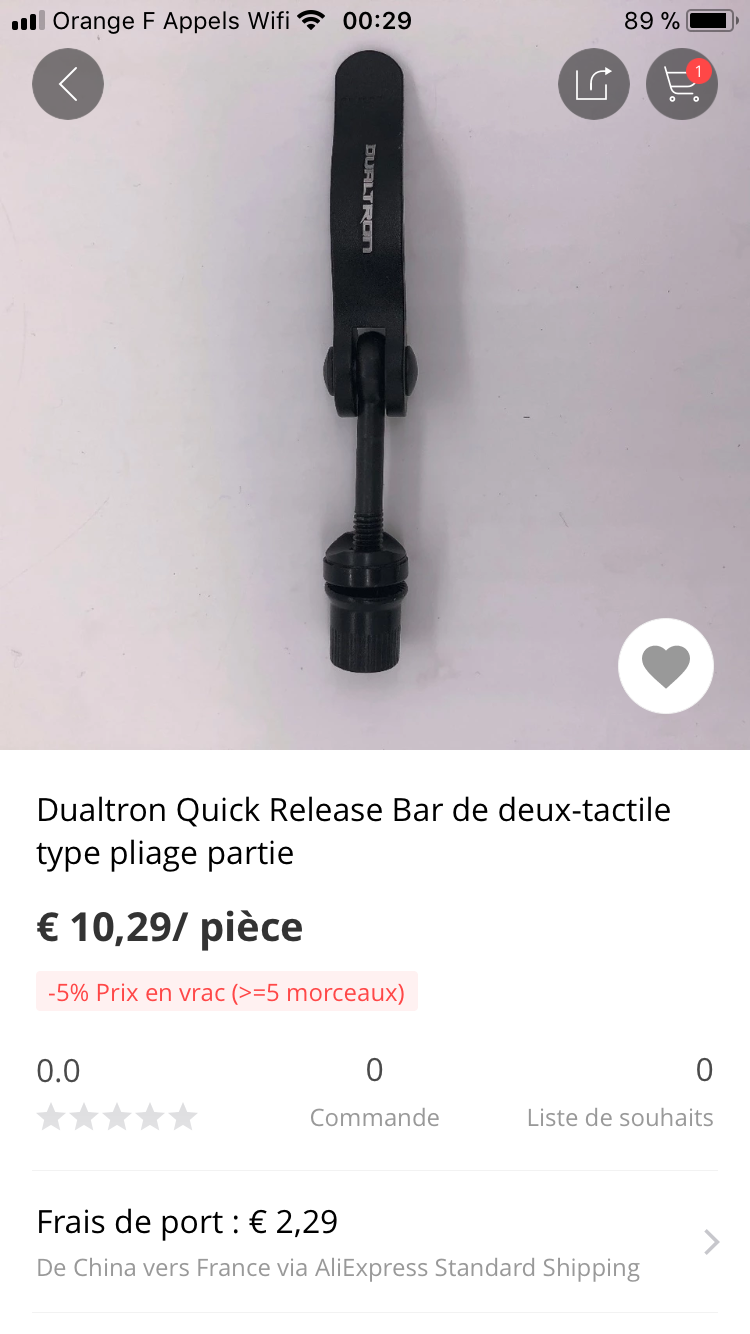Share this Dualtron product
This screenshot has height=1334, width=750.
click(x=594, y=84)
